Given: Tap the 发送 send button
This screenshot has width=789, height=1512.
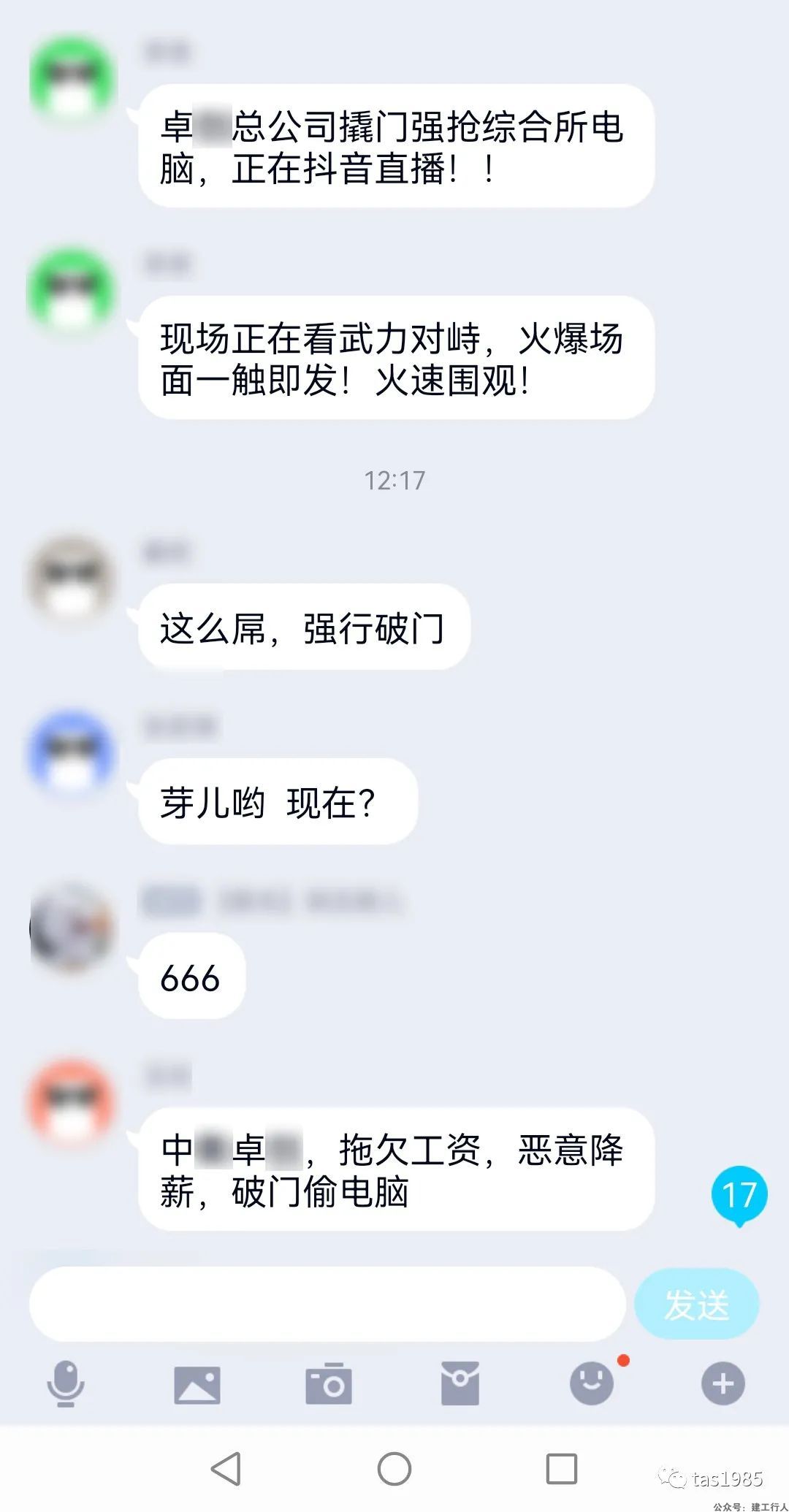Looking at the screenshot, I should (x=696, y=1304).
